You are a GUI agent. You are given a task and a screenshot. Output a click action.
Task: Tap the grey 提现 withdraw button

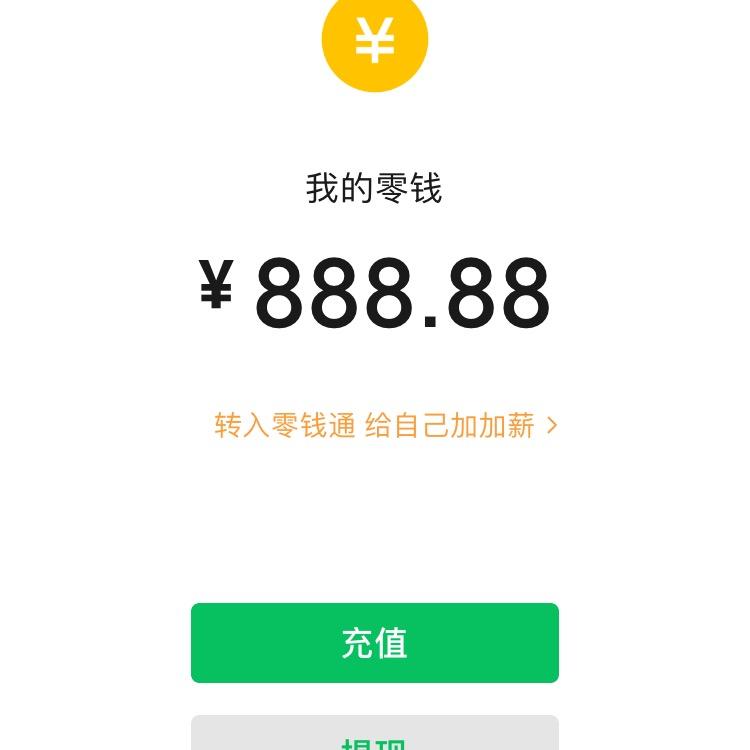(374, 735)
